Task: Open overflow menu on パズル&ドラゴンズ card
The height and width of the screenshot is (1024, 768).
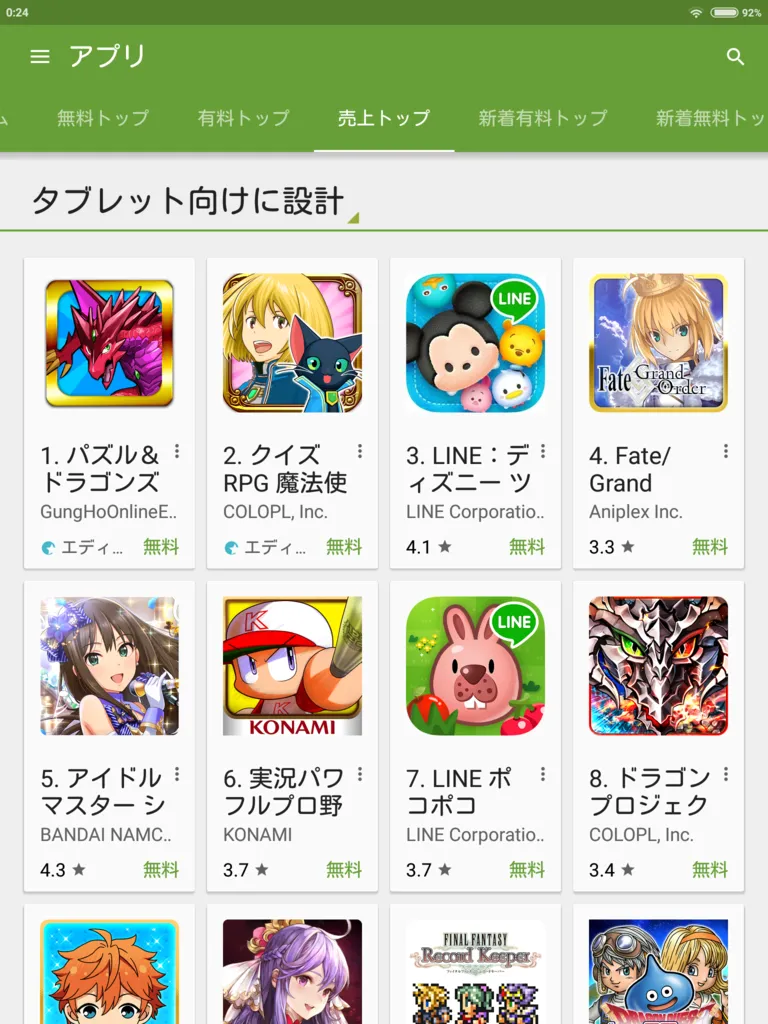Action: 177,452
